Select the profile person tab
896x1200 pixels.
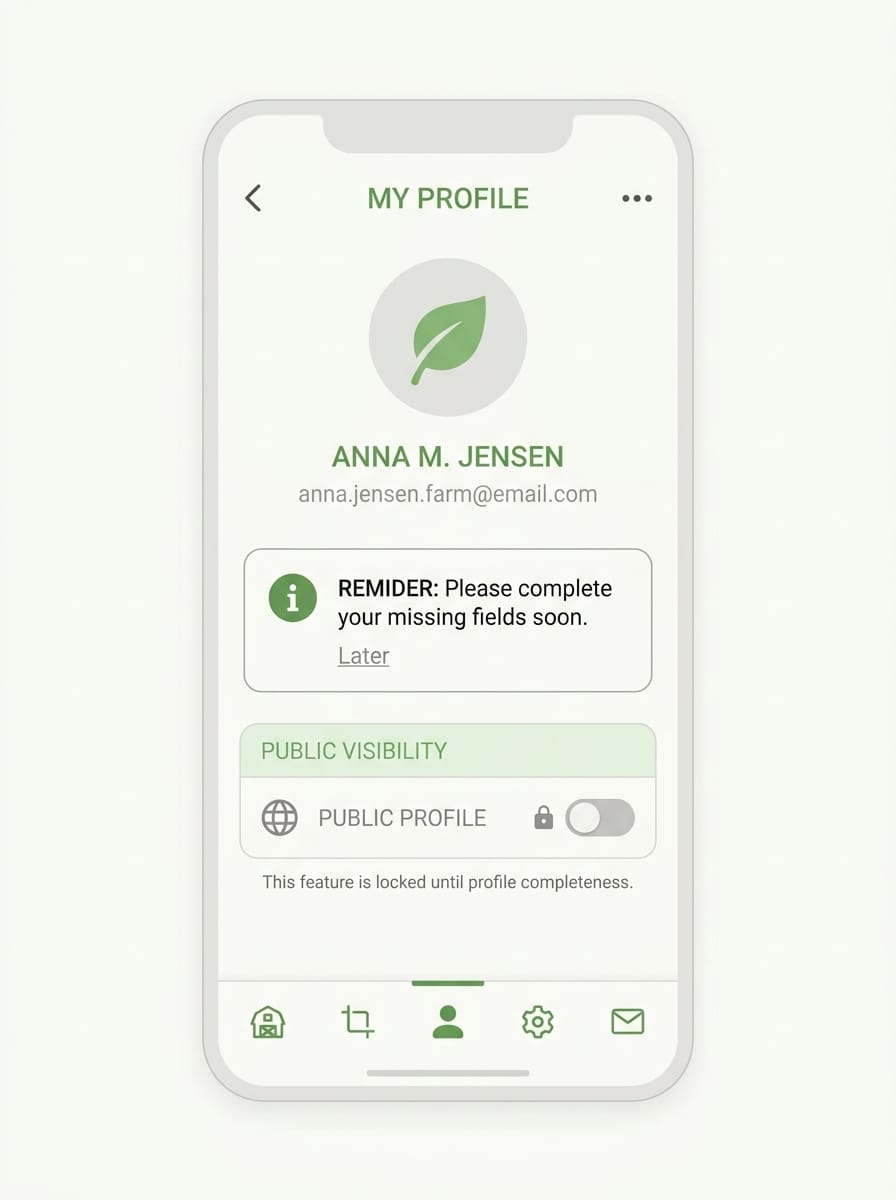(448, 1022)
